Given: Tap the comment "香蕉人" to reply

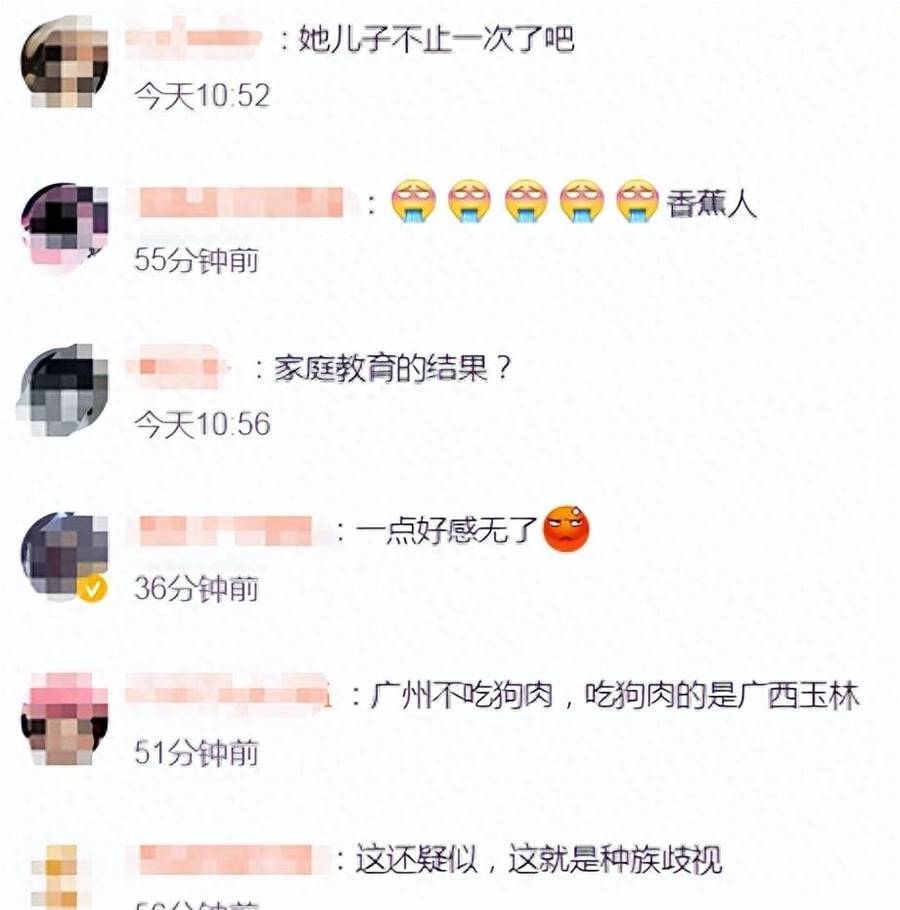Looking at the screenshot, I should pyautogui.click(x=712, y=203).
